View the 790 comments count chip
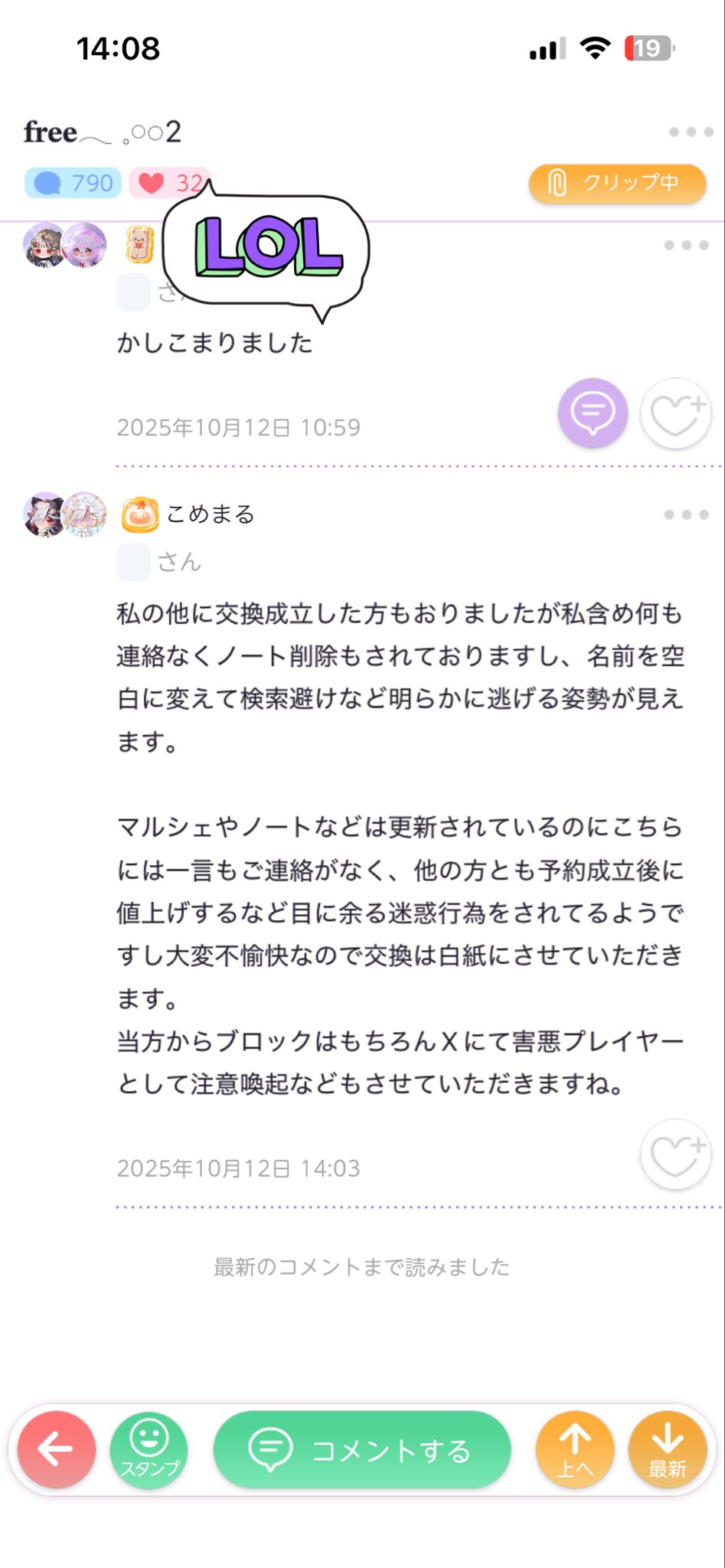The height and width of the screenshot is (1568, 725). point(73,184)
